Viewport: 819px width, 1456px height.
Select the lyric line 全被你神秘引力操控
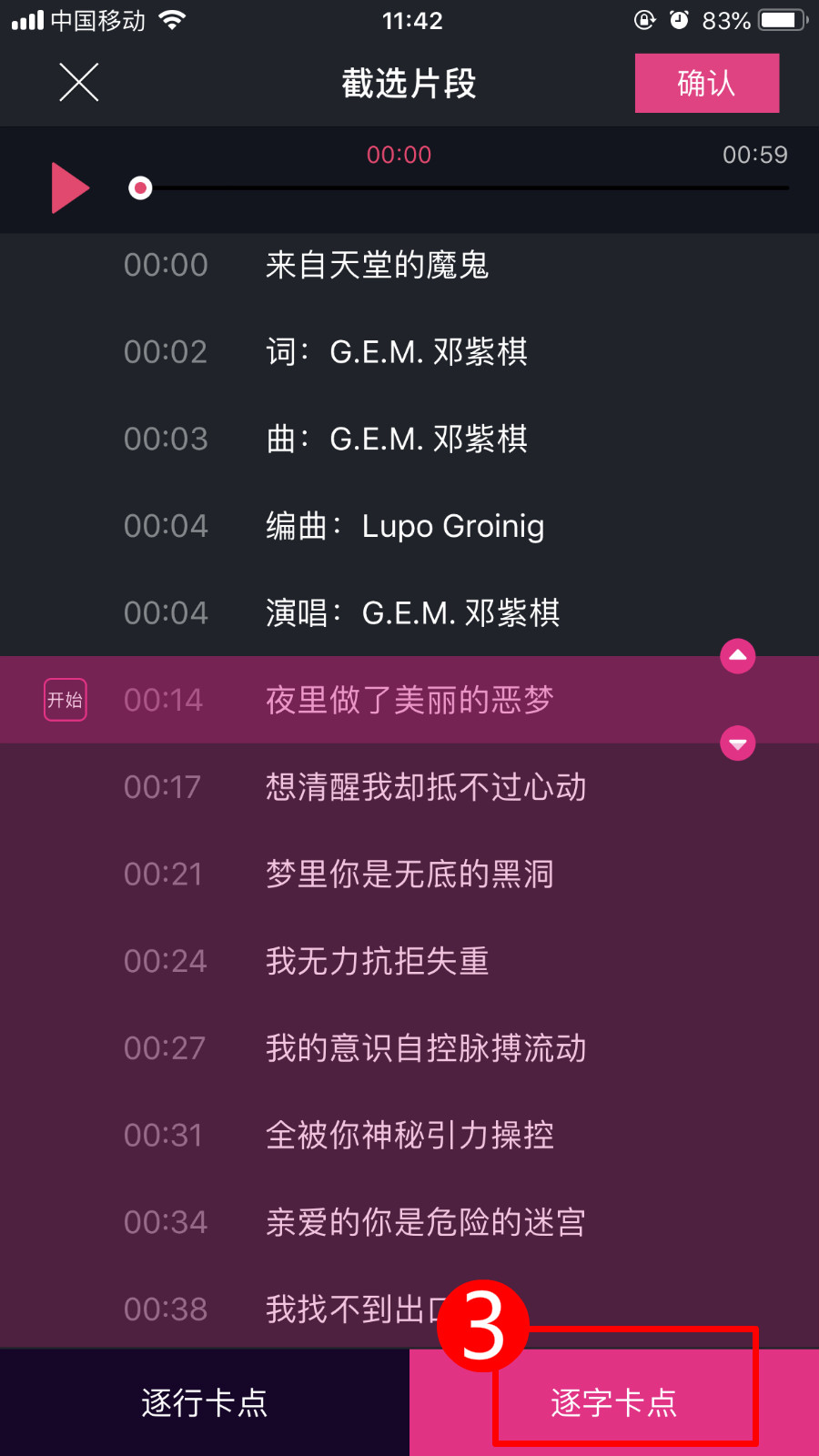pos(409,1136)
